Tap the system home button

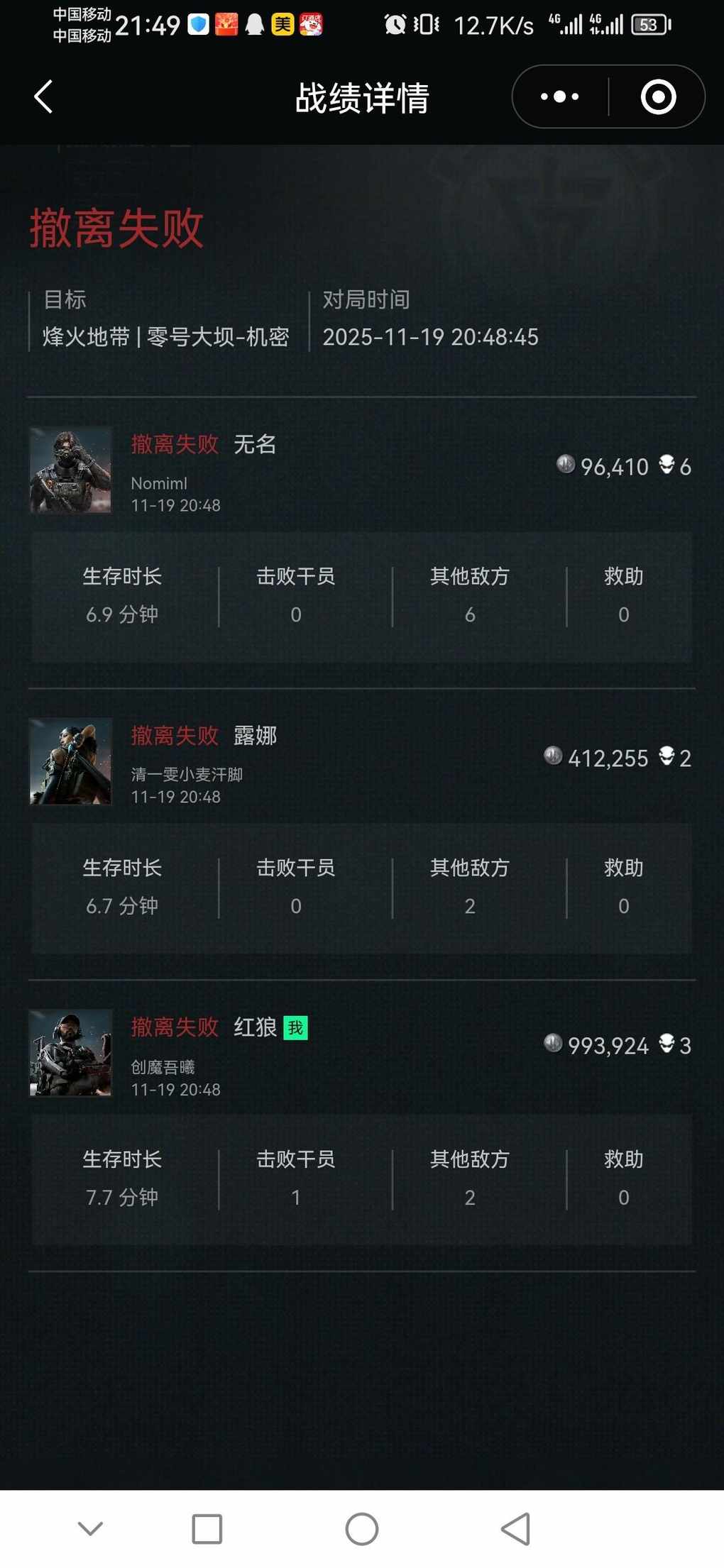point(361,1528)
